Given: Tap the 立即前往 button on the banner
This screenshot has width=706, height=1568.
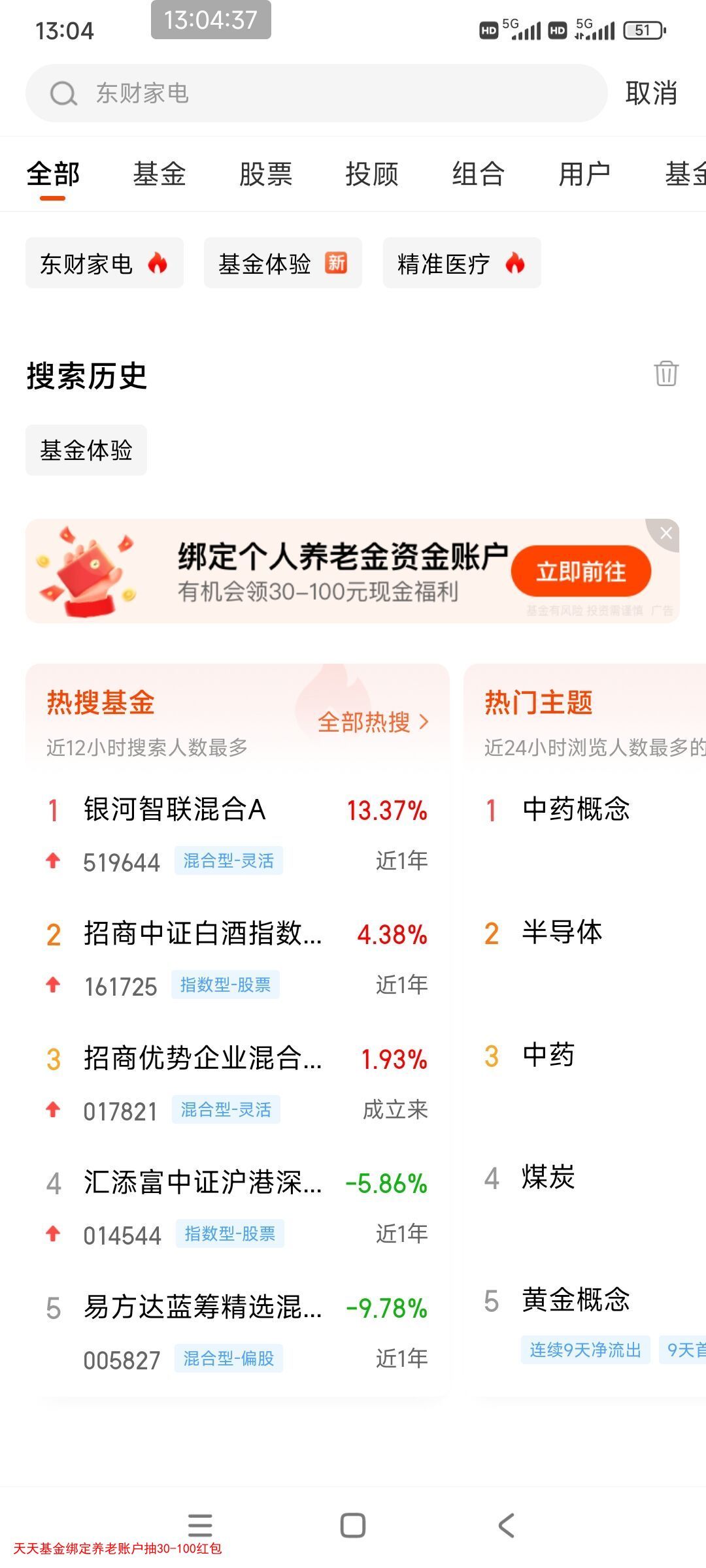Looking at the screenshot, I should click(x=580, y=572).
